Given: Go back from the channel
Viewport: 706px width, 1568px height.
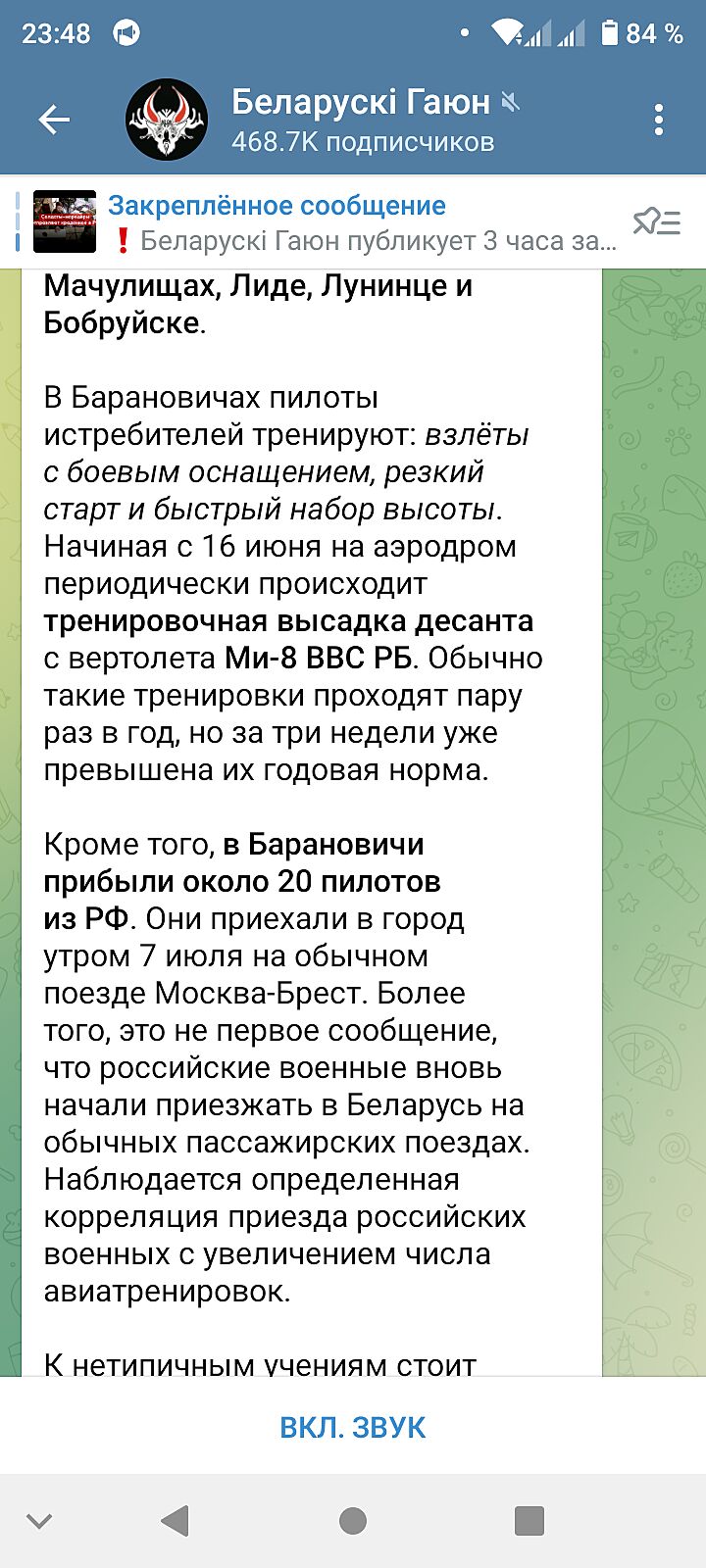Looking at the screenshot, I should 54,120.
